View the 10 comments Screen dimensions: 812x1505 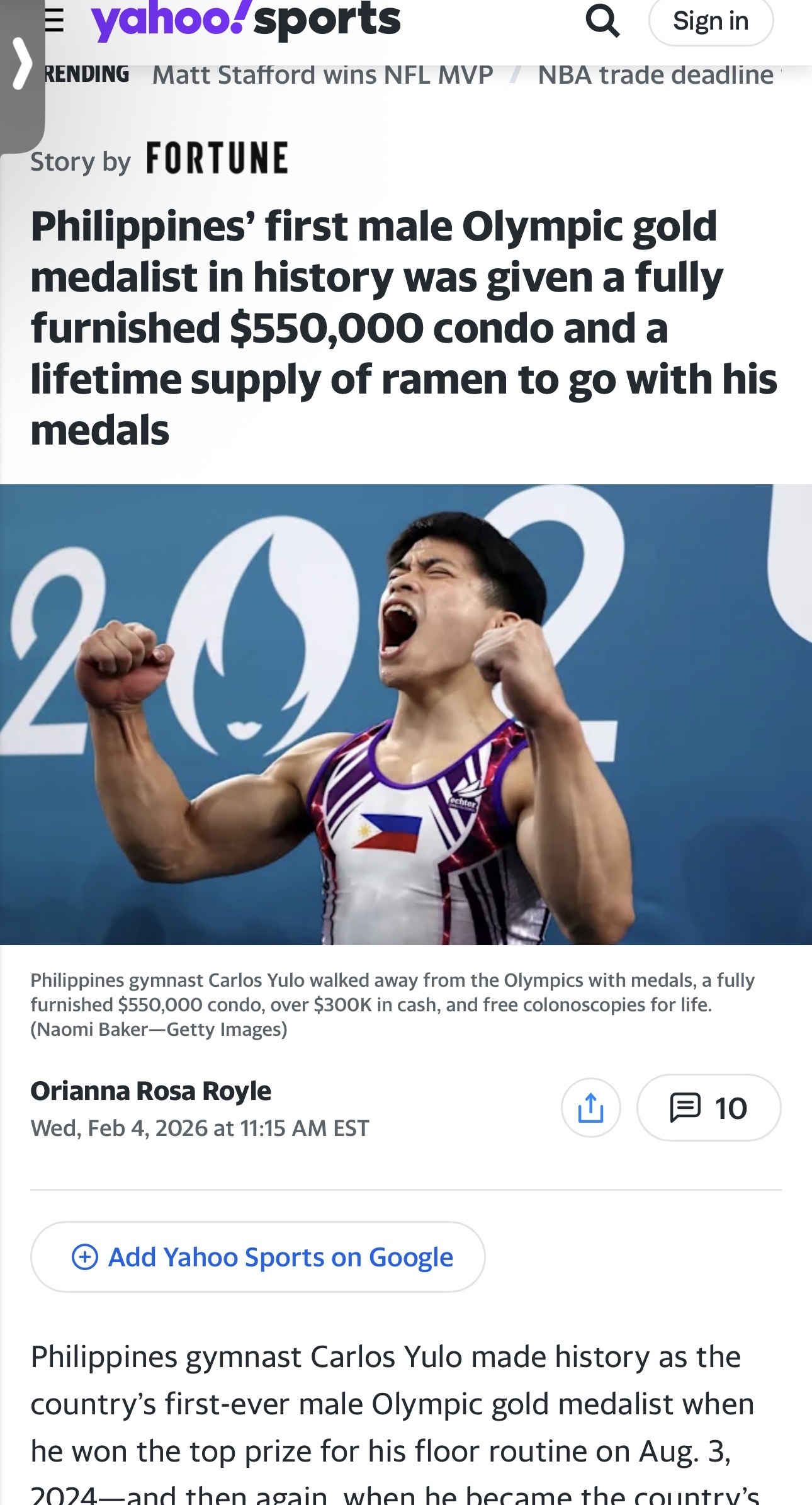pos(709,1108)
